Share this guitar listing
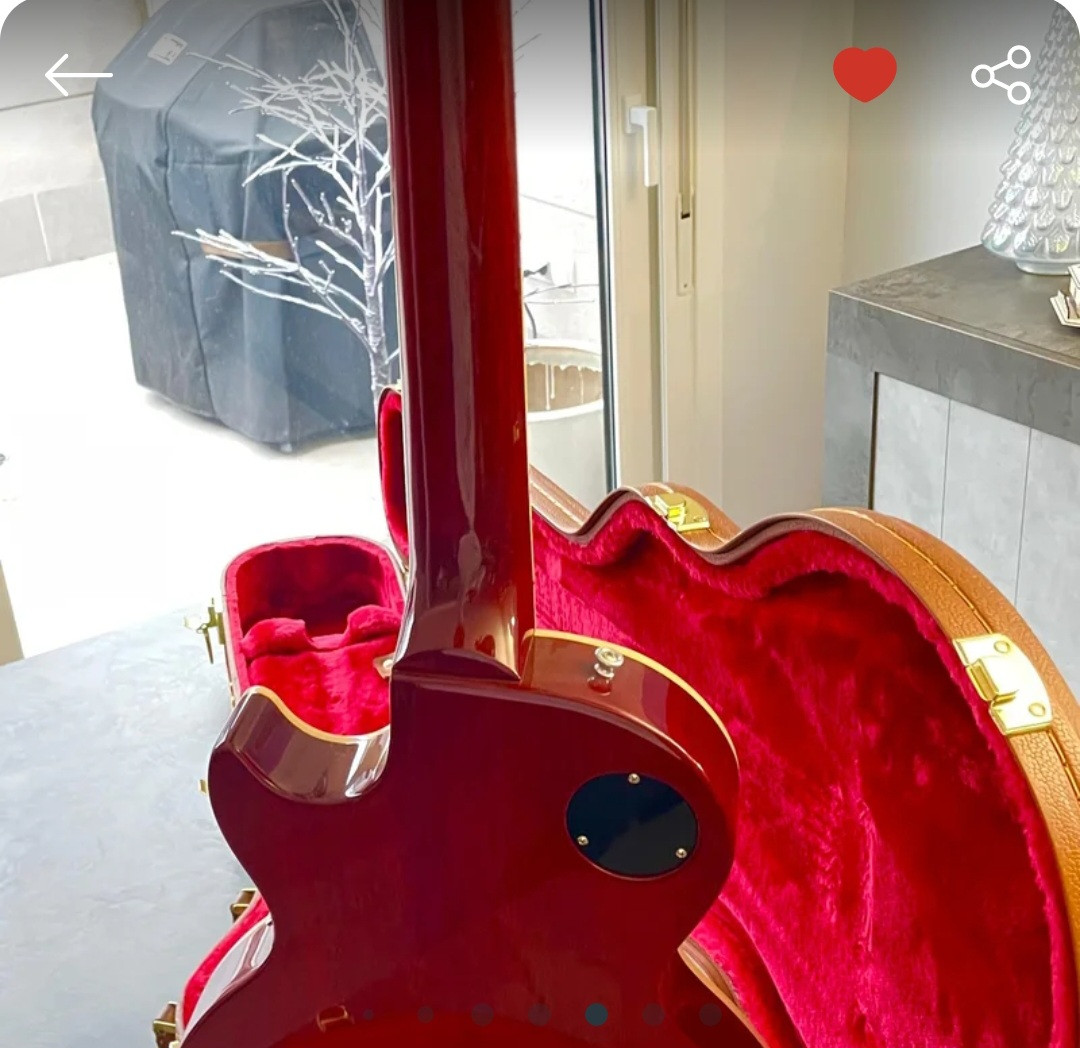The width and height of the screenshot is (1080, 1048). (x=1001, y=75)
